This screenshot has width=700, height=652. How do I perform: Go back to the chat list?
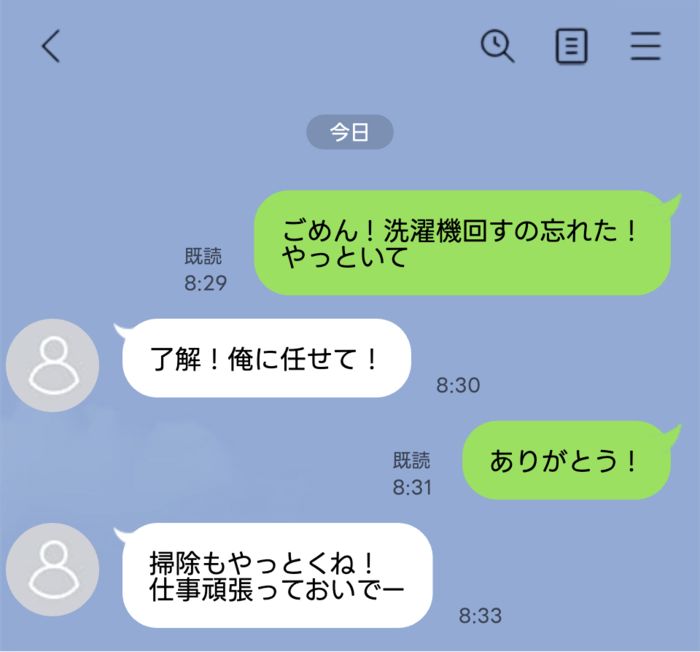click(x=51, y=46)
